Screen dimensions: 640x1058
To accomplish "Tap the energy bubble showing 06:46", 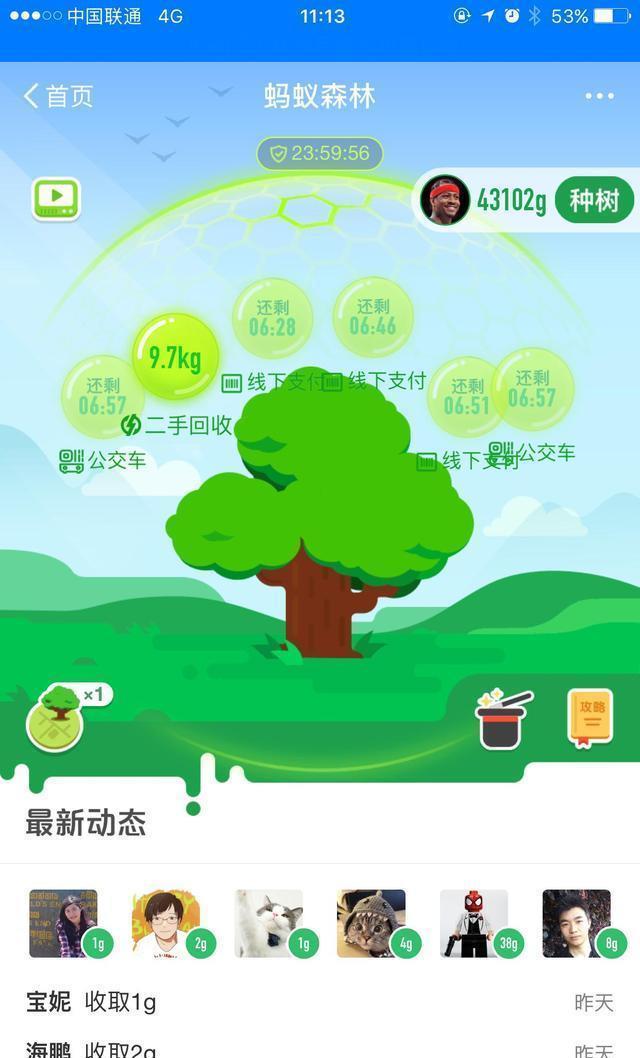I will [372, 317].
